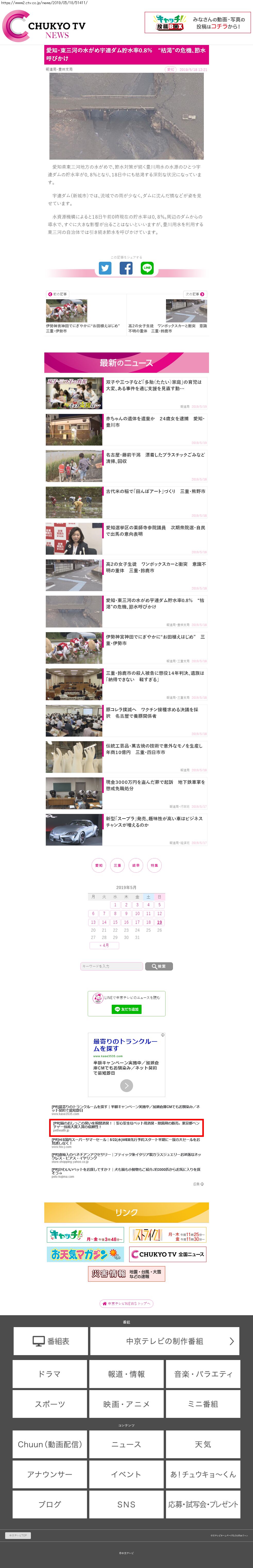
Task: Go to previous month 4月
Action: 104,945
